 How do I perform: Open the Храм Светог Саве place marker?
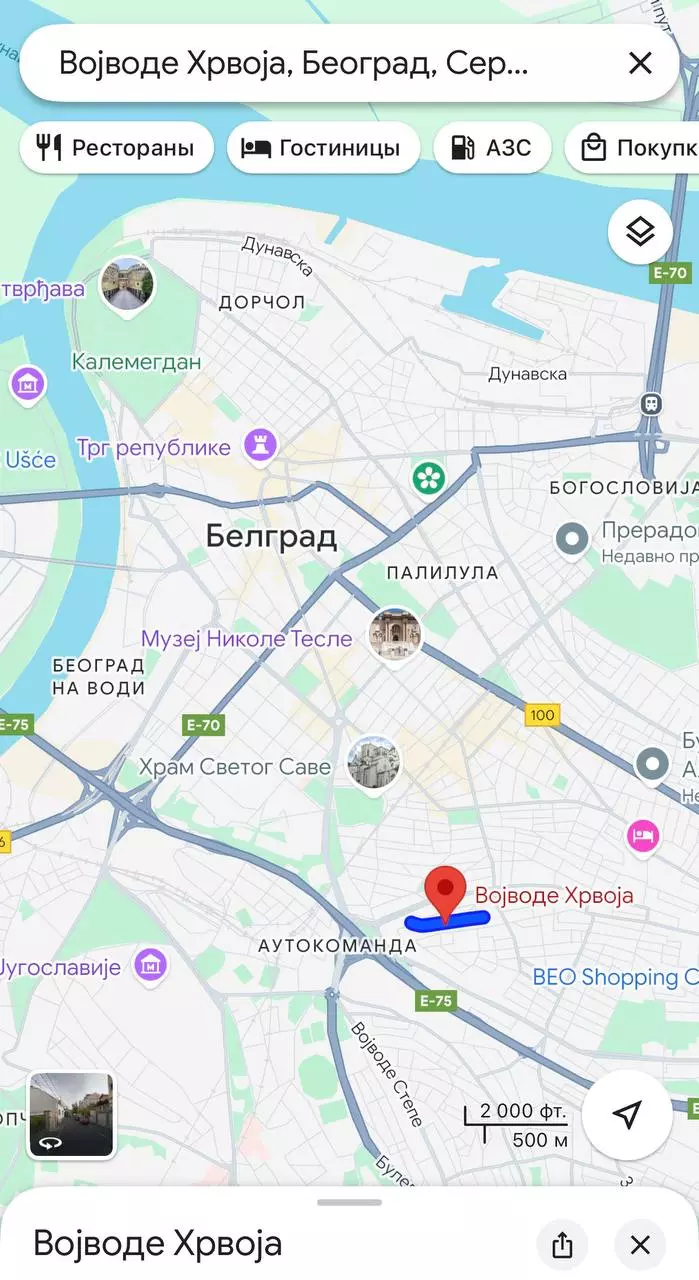[x=374, y=762]
